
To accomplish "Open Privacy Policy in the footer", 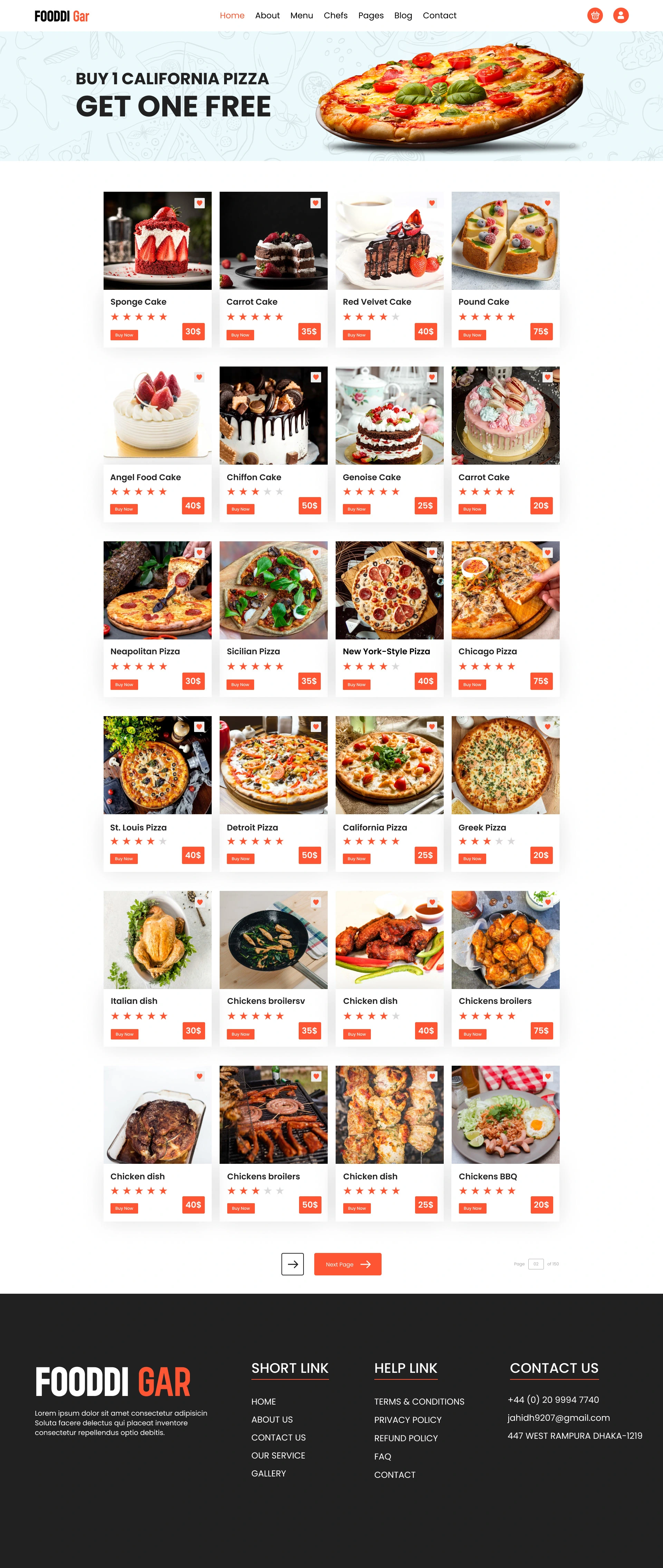I will (407, 1419).
